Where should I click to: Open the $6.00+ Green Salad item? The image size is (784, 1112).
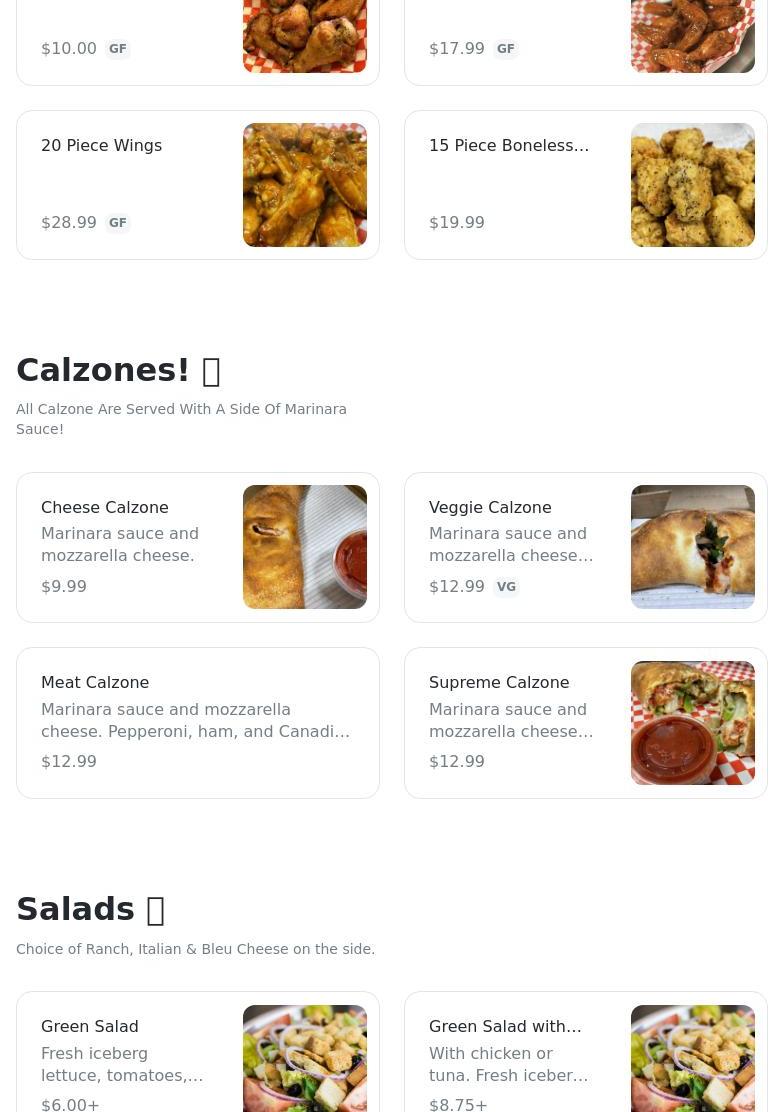point(198,1055)
